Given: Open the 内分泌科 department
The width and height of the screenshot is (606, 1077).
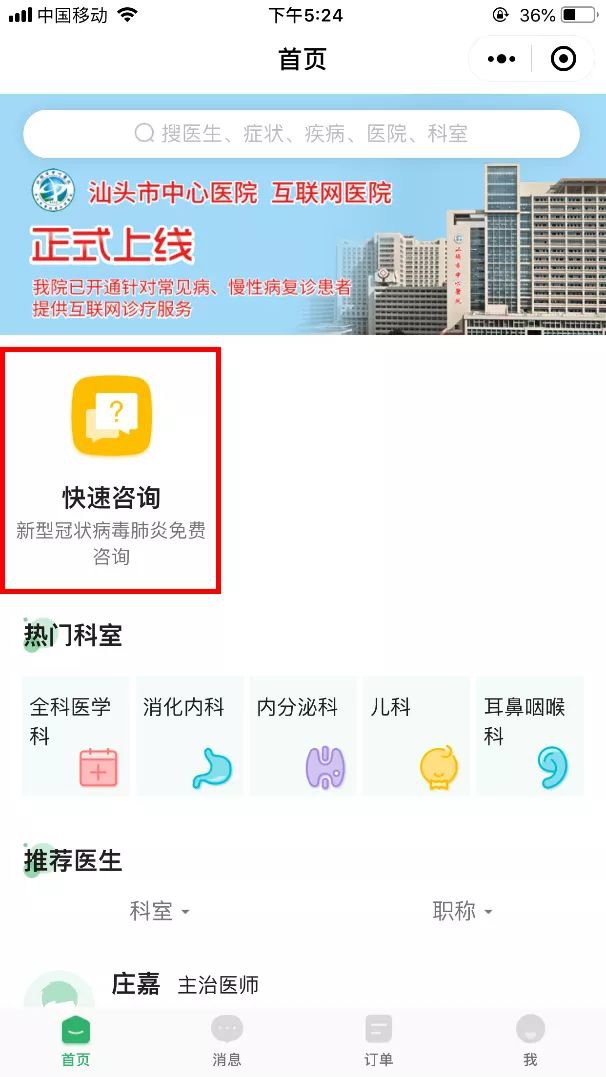Looking at the screenshot, I should [x=302, y=736].
